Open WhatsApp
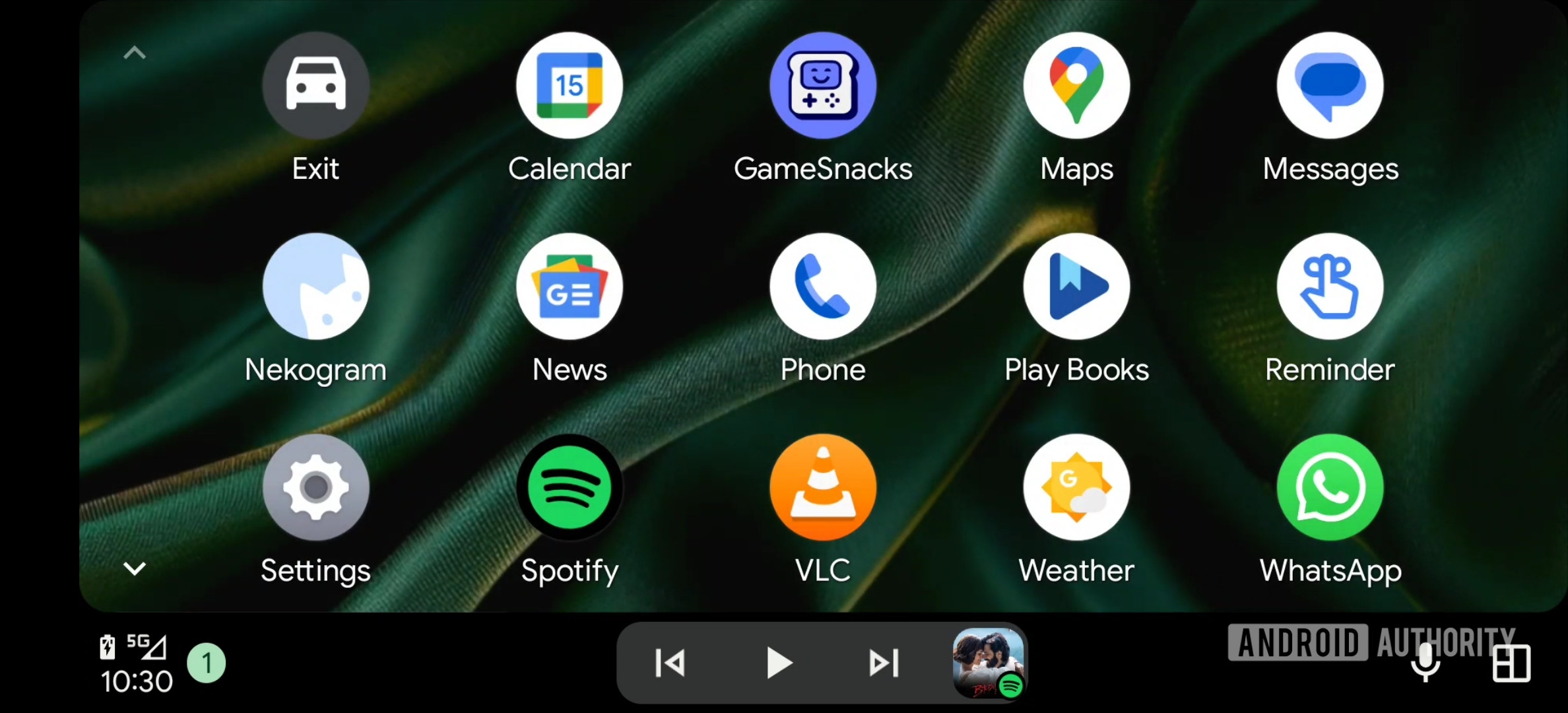Image resolution: width=1568 pixels, height=713 pixels. coord(1330,487)
